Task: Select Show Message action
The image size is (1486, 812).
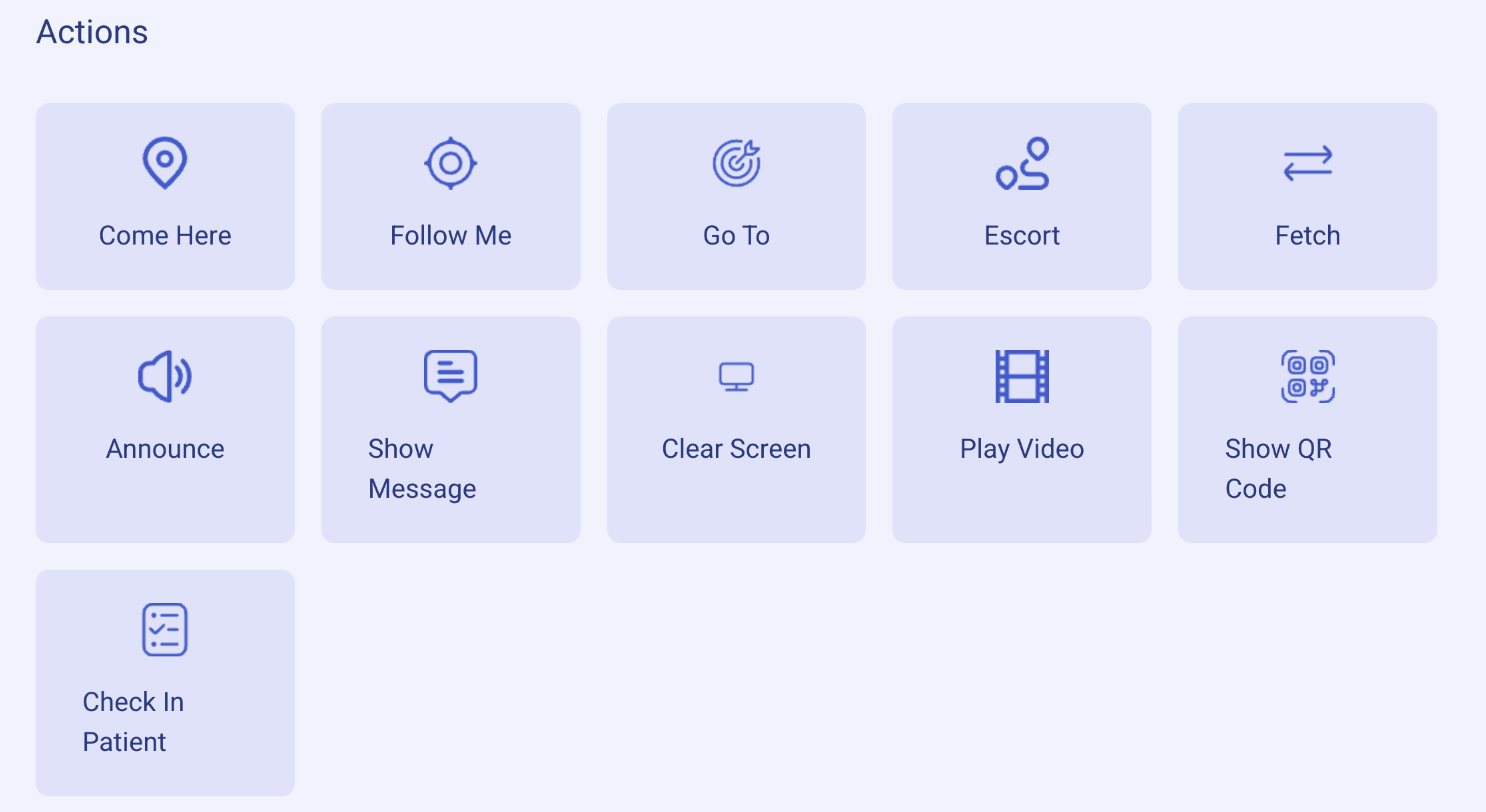Action: [450, 429]
